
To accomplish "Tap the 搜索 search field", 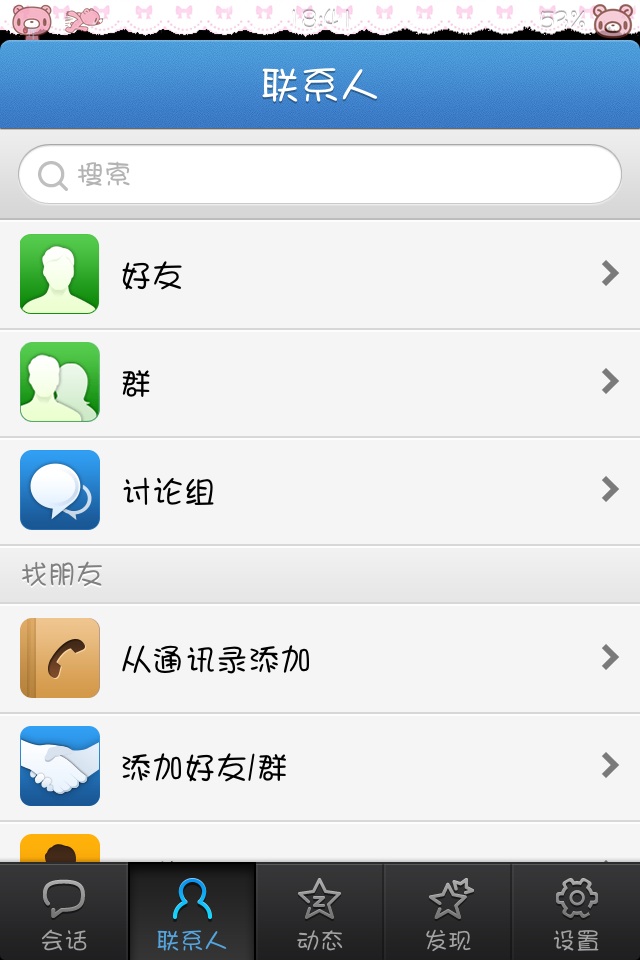I will [x=320, y=175].
